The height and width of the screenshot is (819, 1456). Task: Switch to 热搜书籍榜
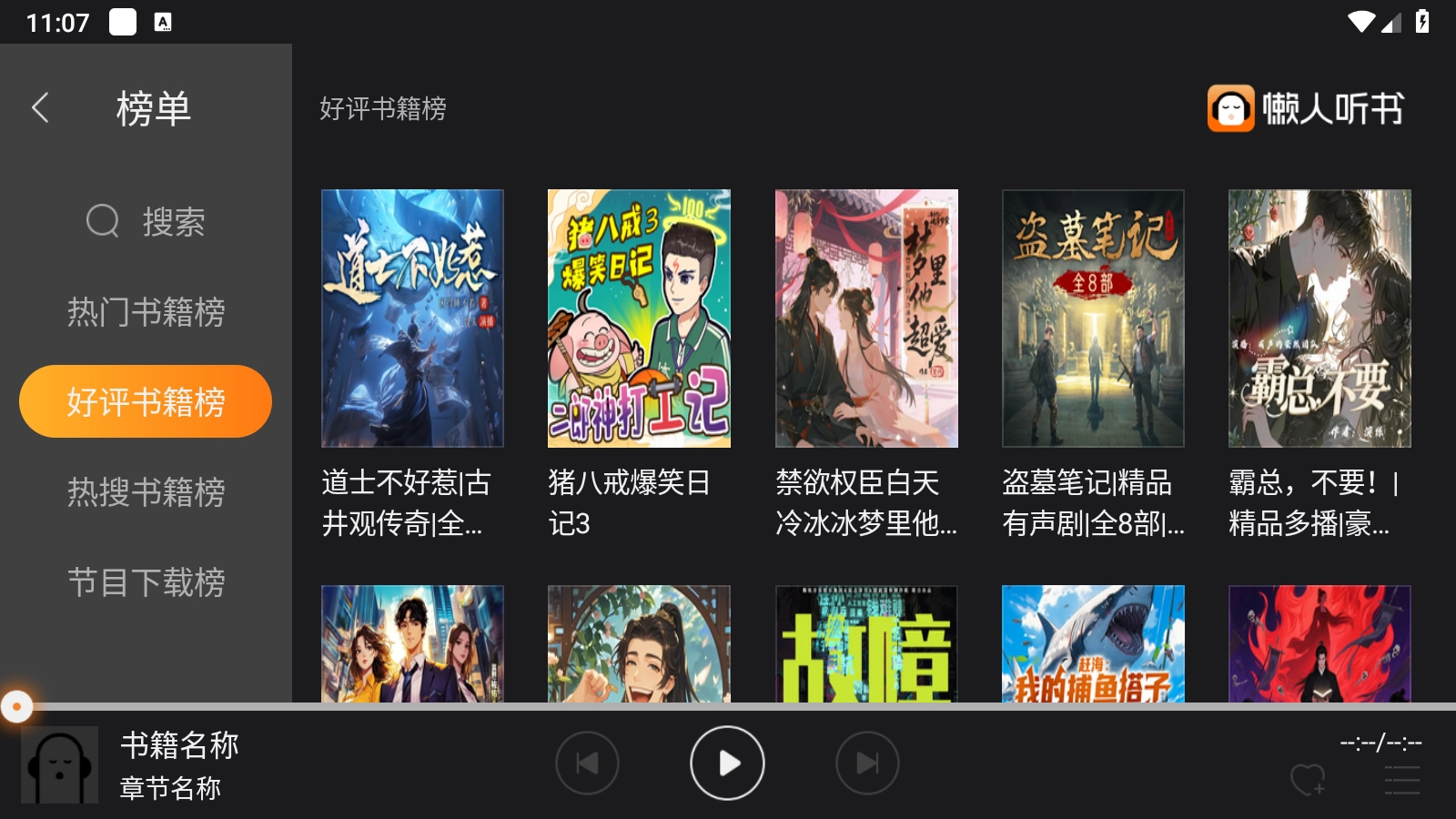[x=146, y=492]
